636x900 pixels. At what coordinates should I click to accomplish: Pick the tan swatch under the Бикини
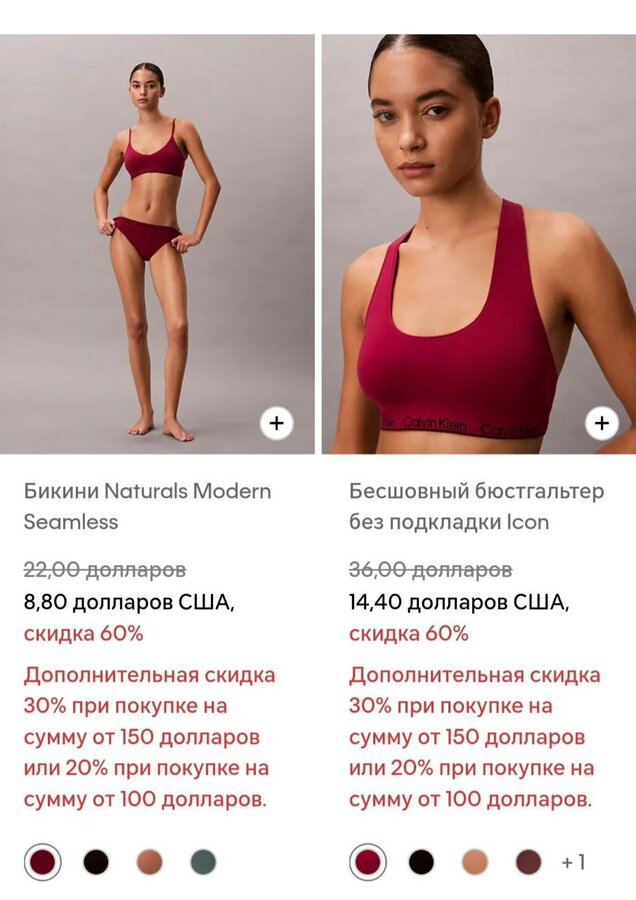pos(150,862)
